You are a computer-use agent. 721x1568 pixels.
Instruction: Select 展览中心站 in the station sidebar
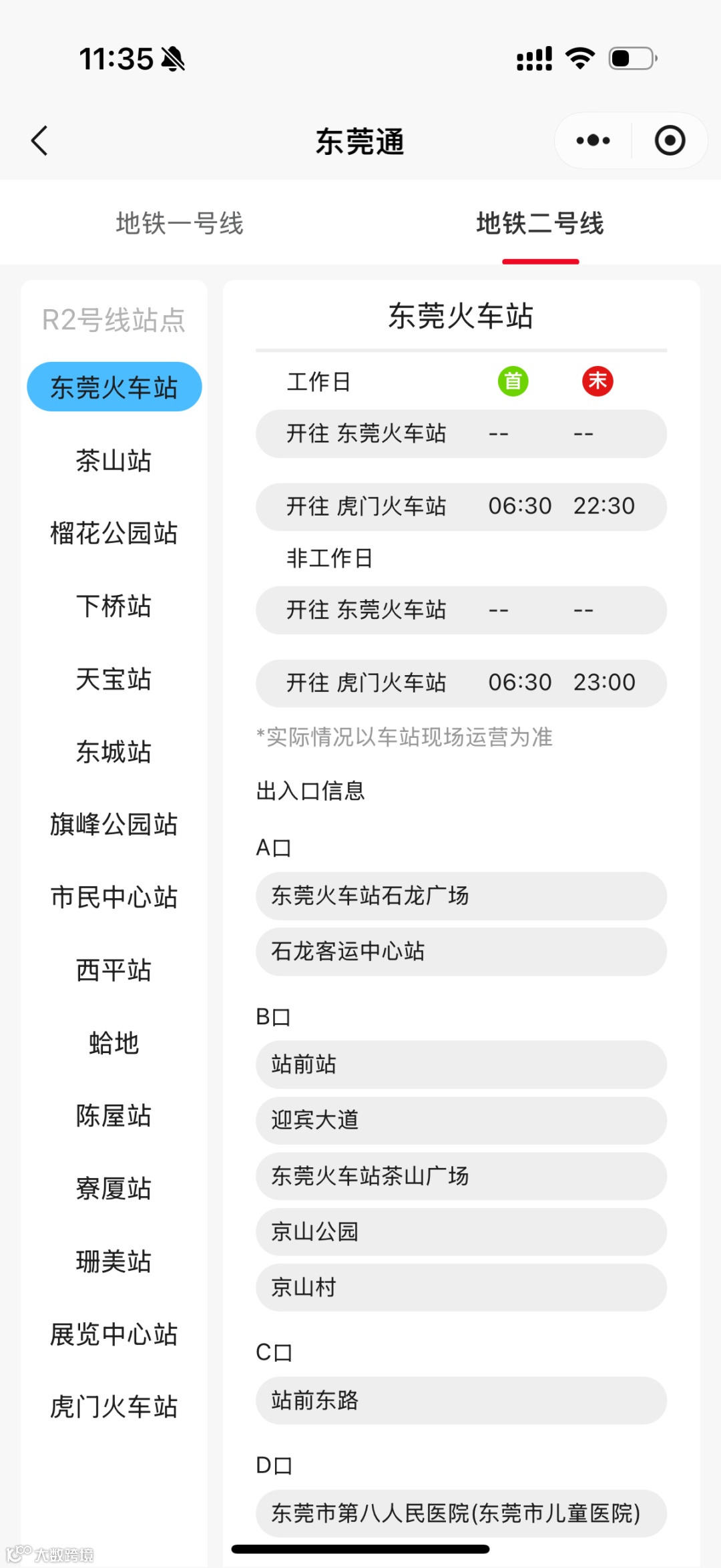[113, 1336]
